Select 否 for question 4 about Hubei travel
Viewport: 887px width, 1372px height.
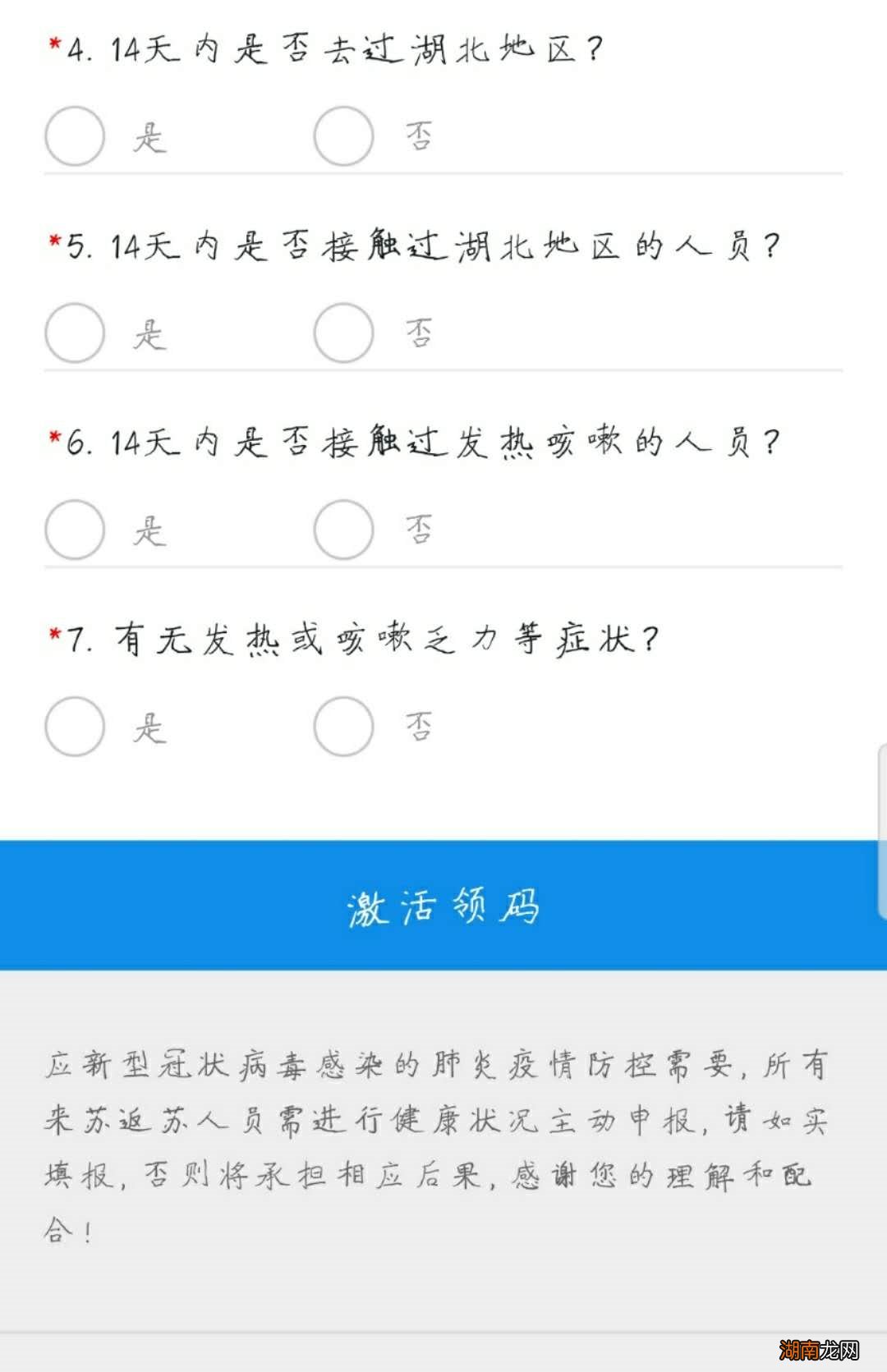click(343, 135)
